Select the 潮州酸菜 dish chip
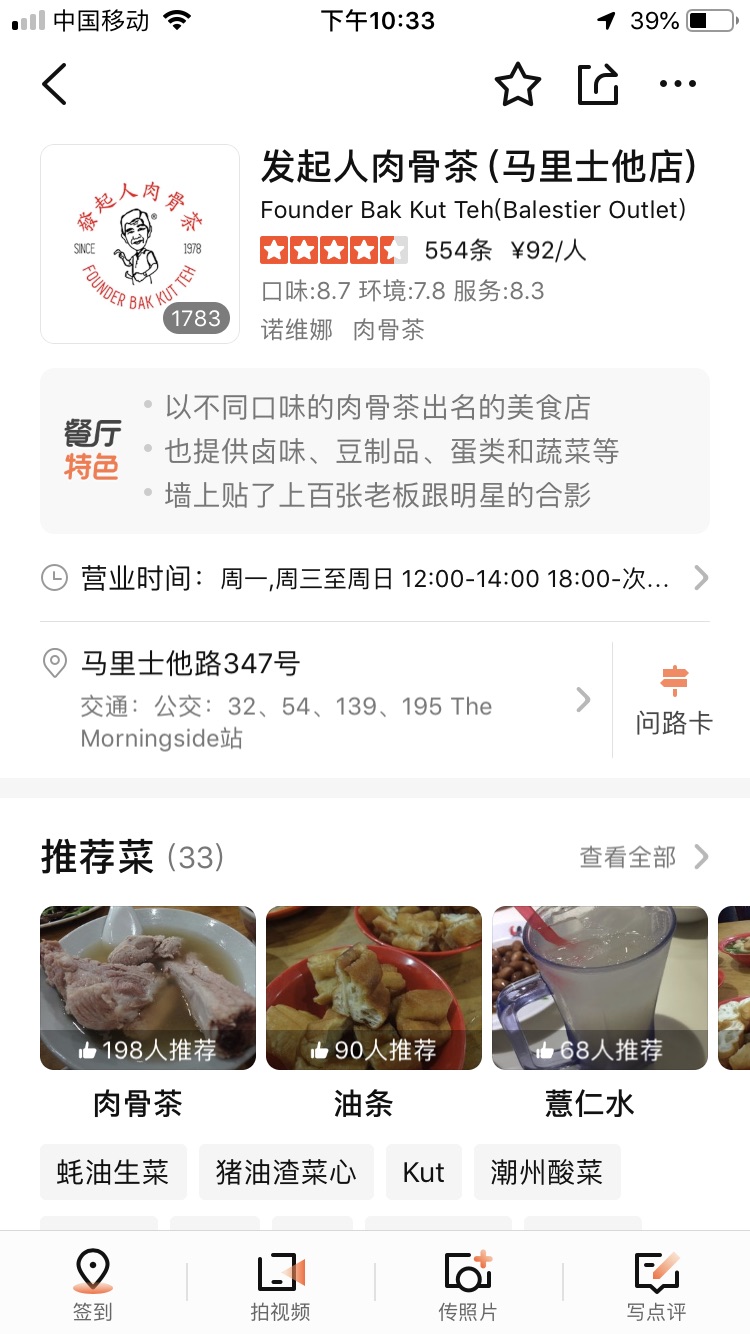750x1334 pixels. pos(547,1172)
